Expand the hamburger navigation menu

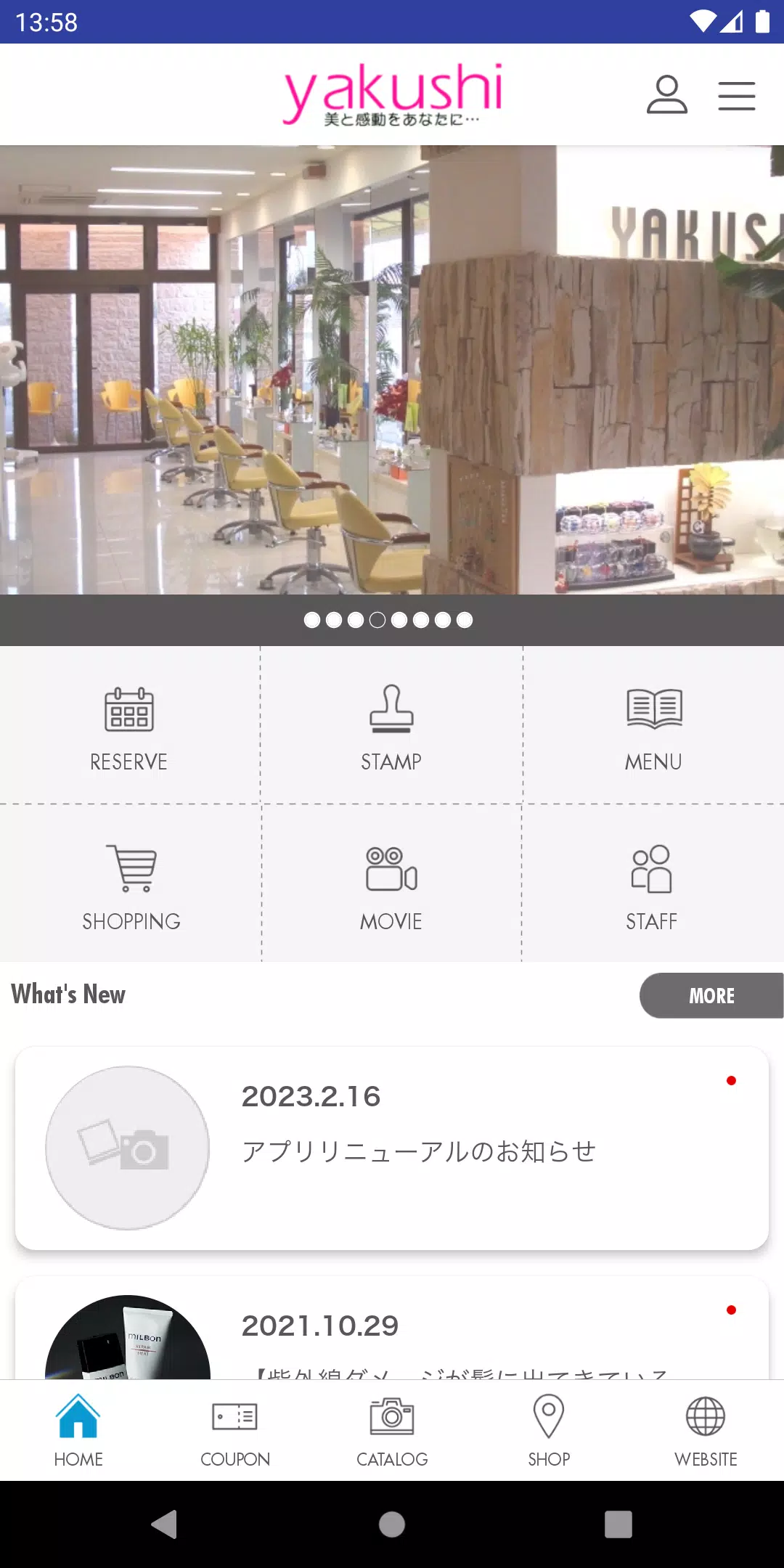tap(736, 95)
